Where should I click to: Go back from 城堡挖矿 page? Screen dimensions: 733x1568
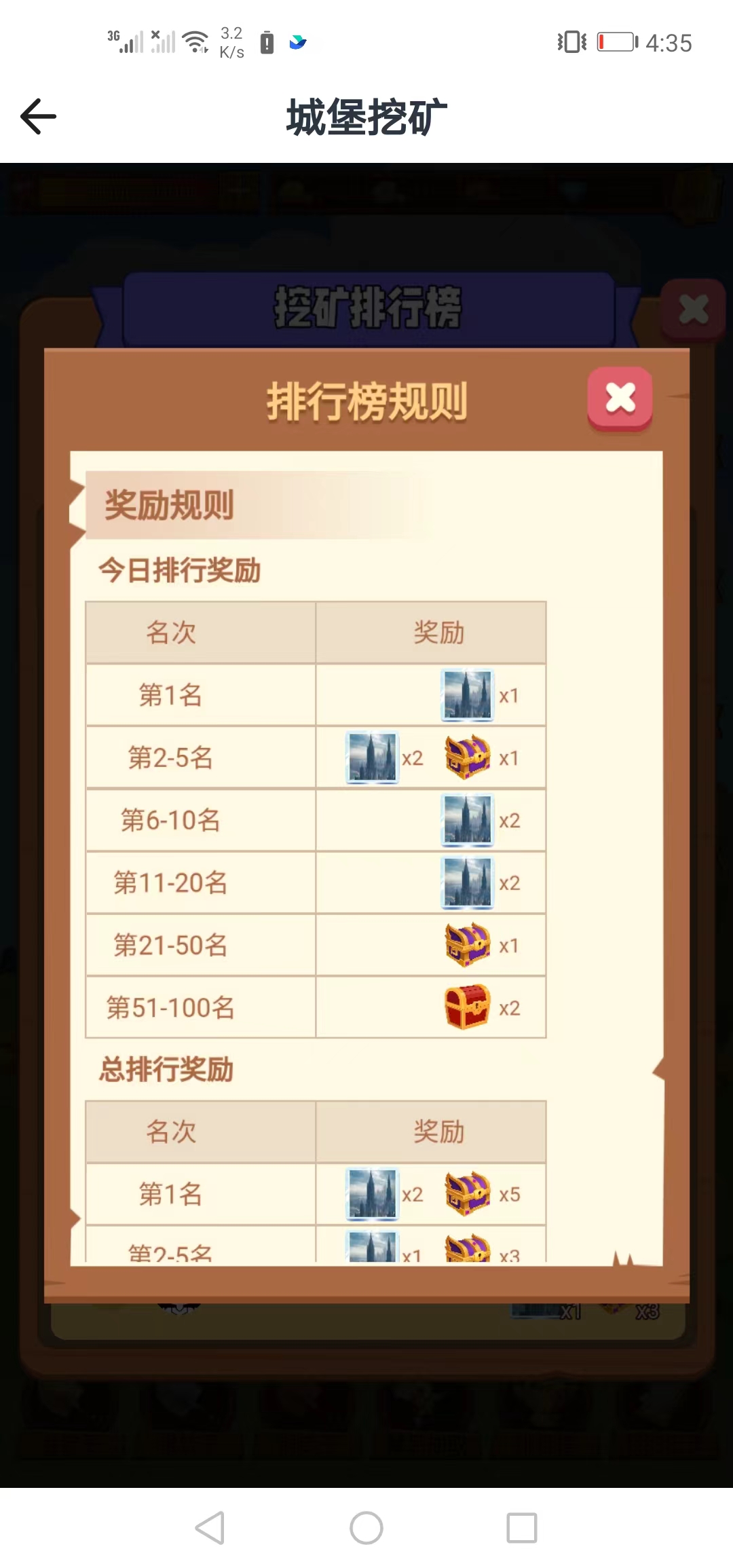39,117
